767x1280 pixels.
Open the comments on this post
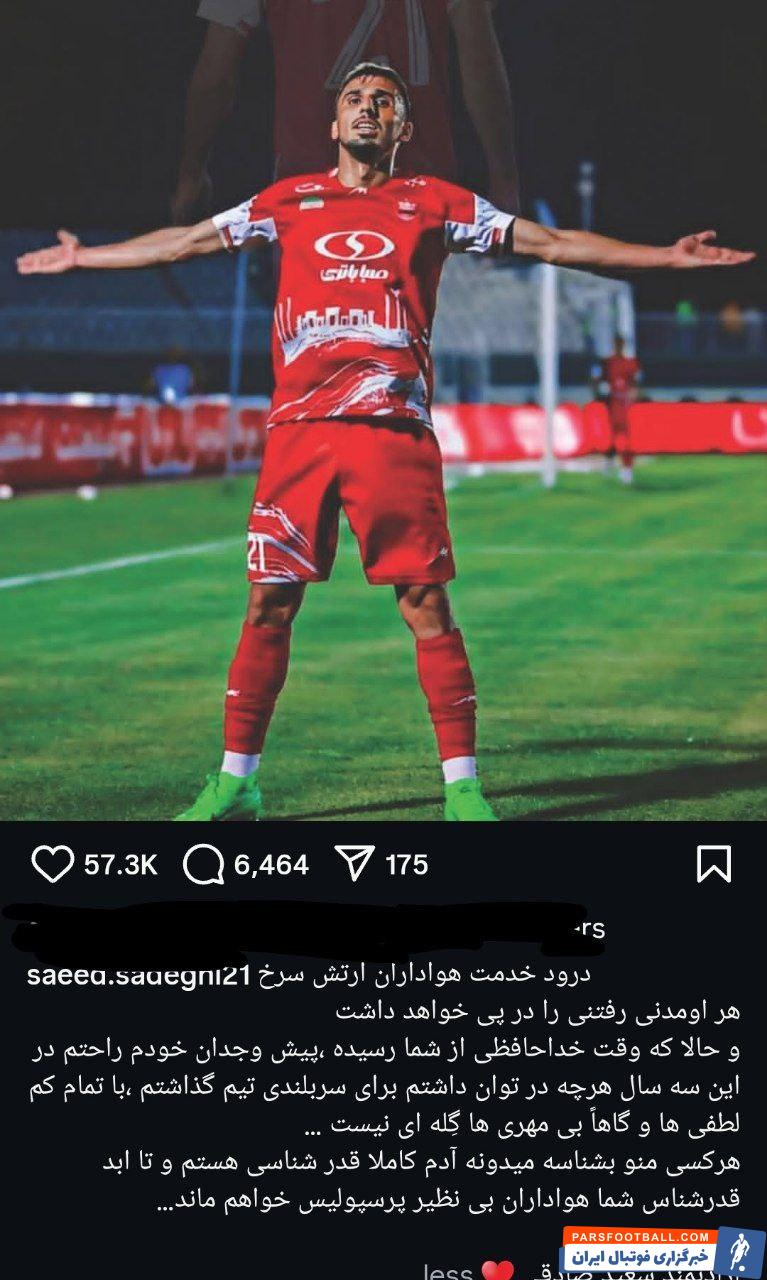[203, 864]
